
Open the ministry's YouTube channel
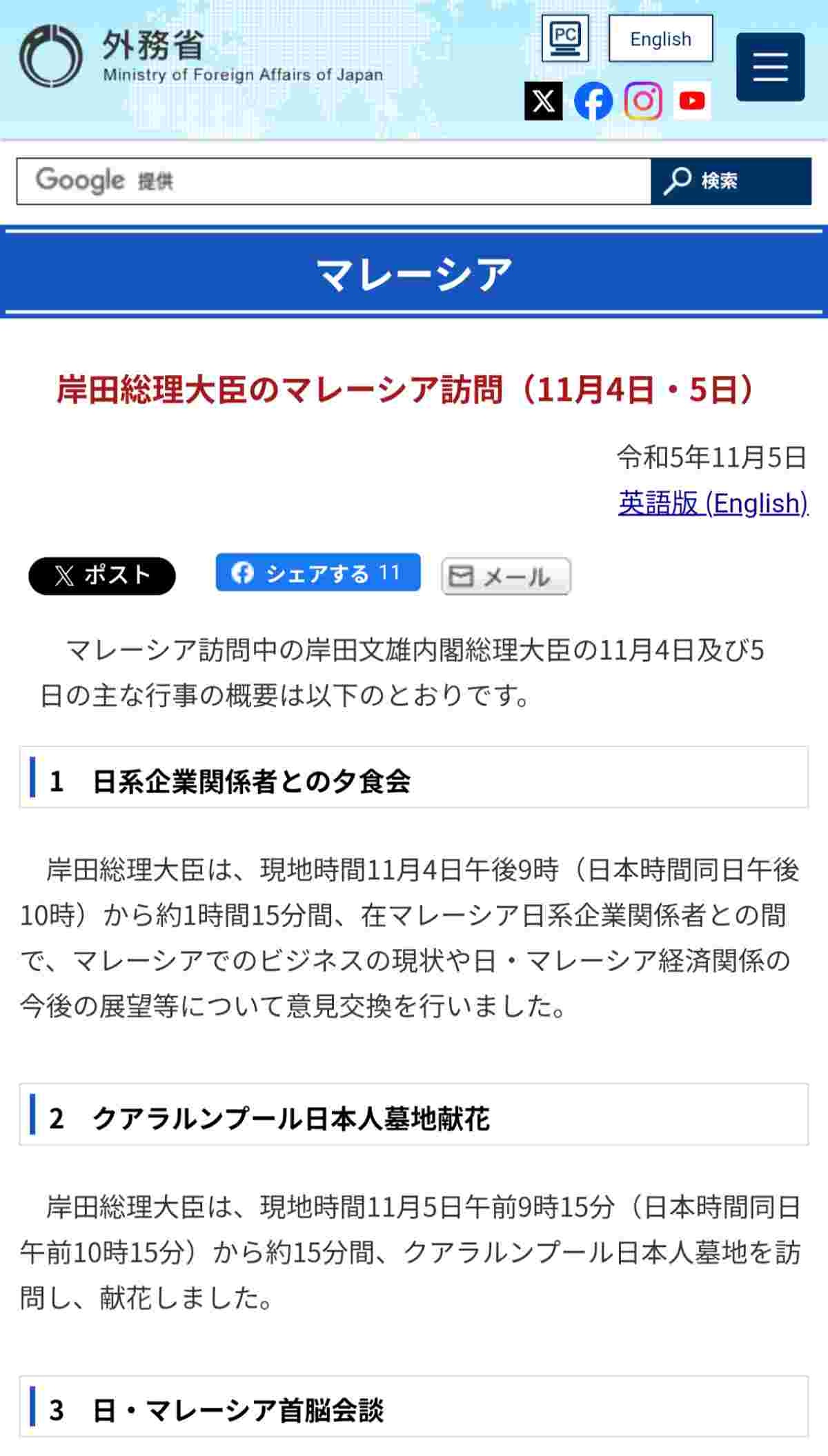coord(692,101)
